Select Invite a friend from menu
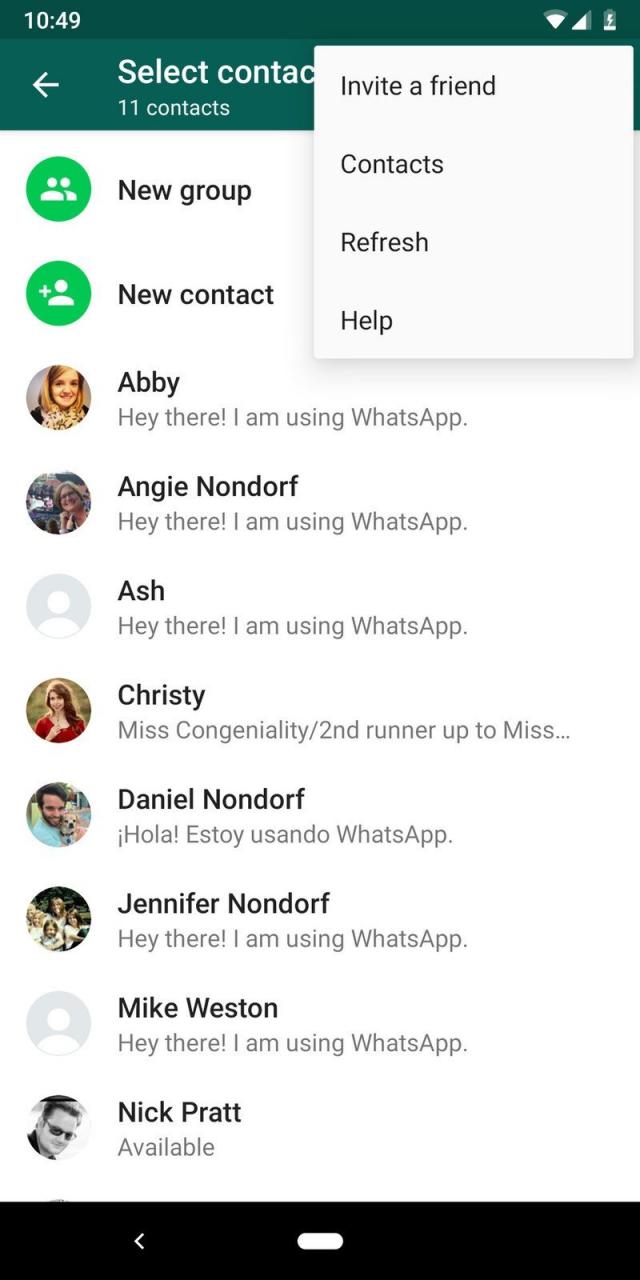The height and width of the screenshot is (1280, 640). 418,86
